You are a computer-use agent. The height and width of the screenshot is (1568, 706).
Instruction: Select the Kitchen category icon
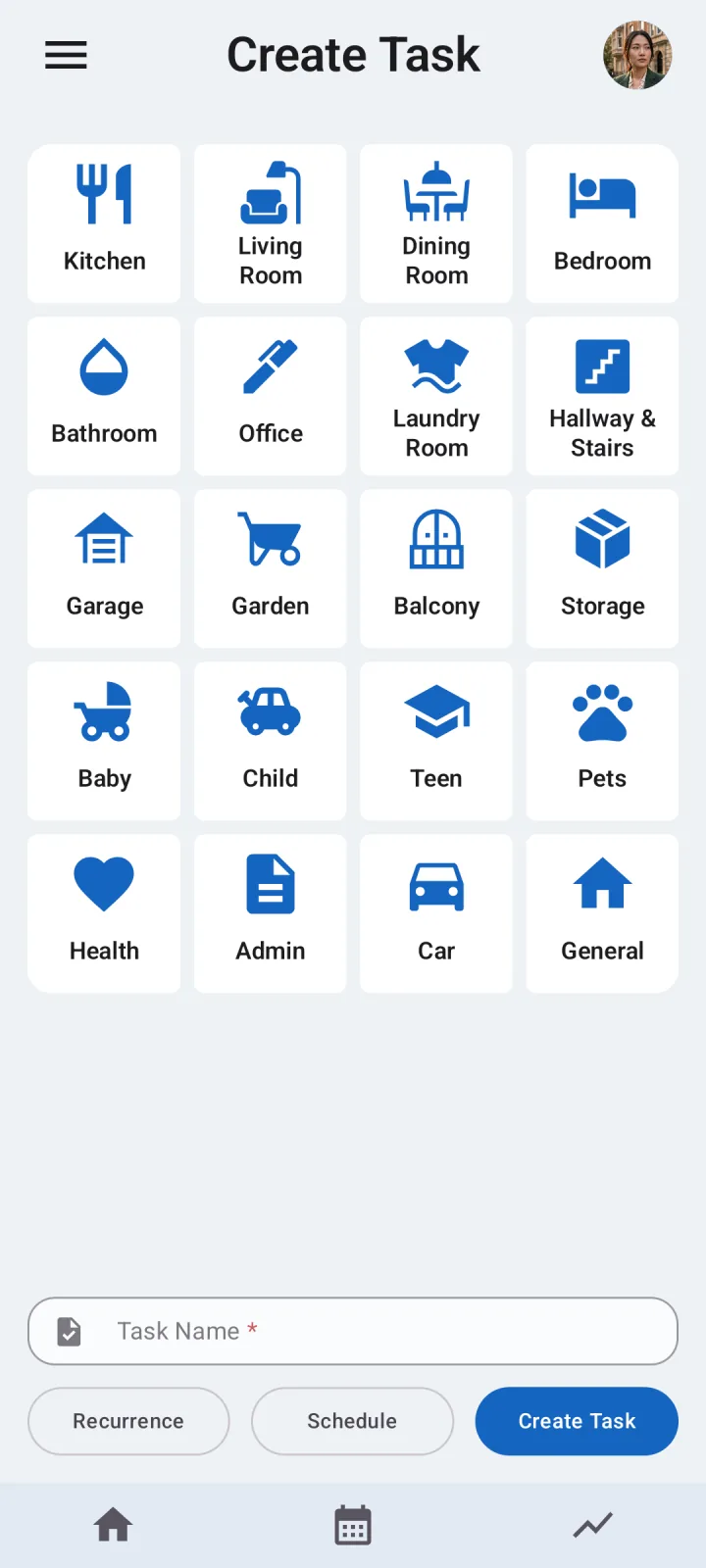pos(104,223)
